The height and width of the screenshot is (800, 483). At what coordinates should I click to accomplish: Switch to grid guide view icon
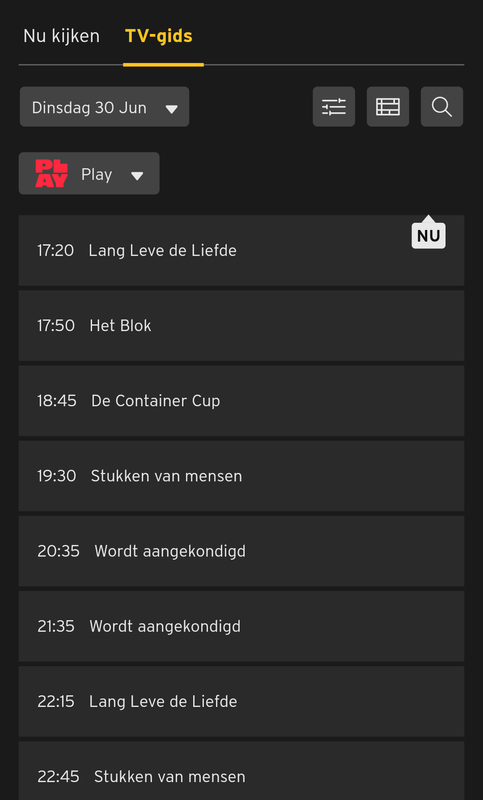tap(388, 107)
